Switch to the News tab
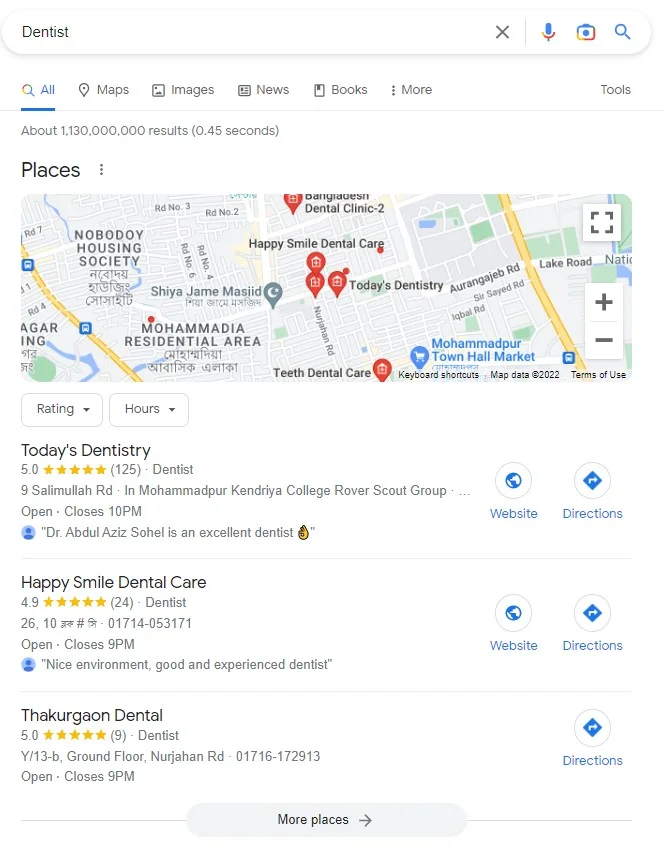The height and width of the screenshot is (852, 664). coord(263,90)
